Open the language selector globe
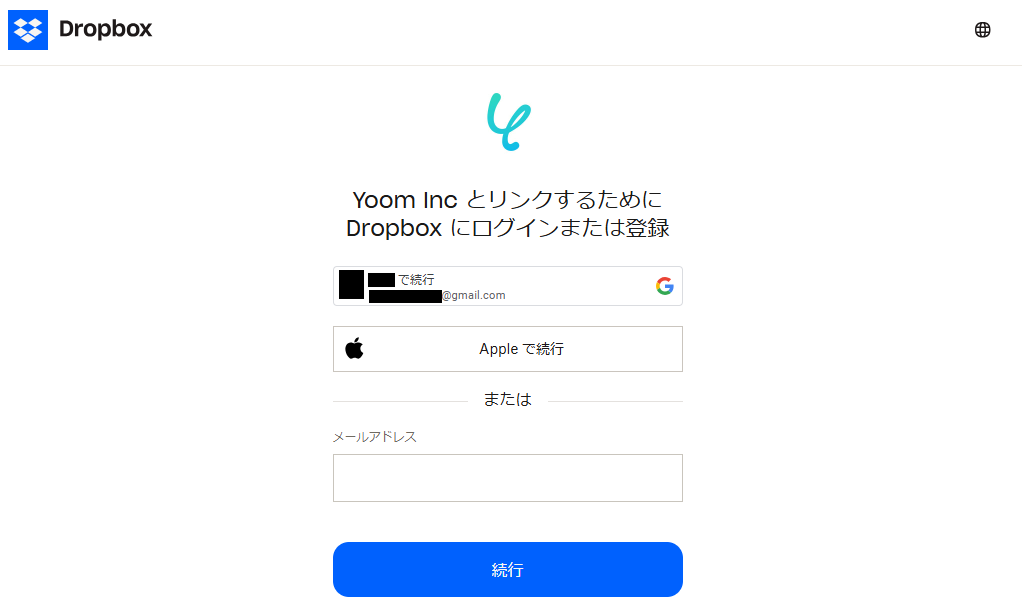1022x611 pixels. pyautogui.click(x=982, y=30)
